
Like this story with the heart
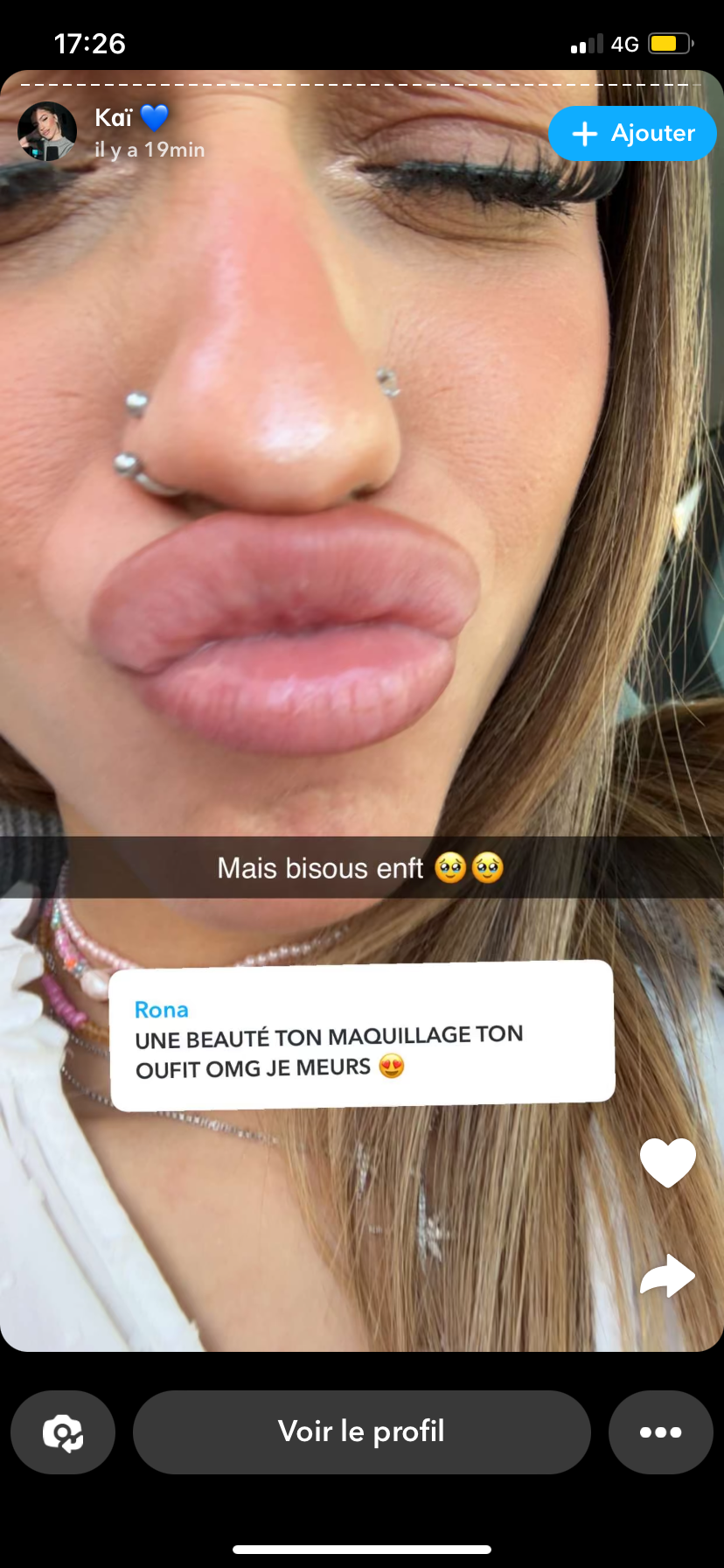pos(668,1162)
